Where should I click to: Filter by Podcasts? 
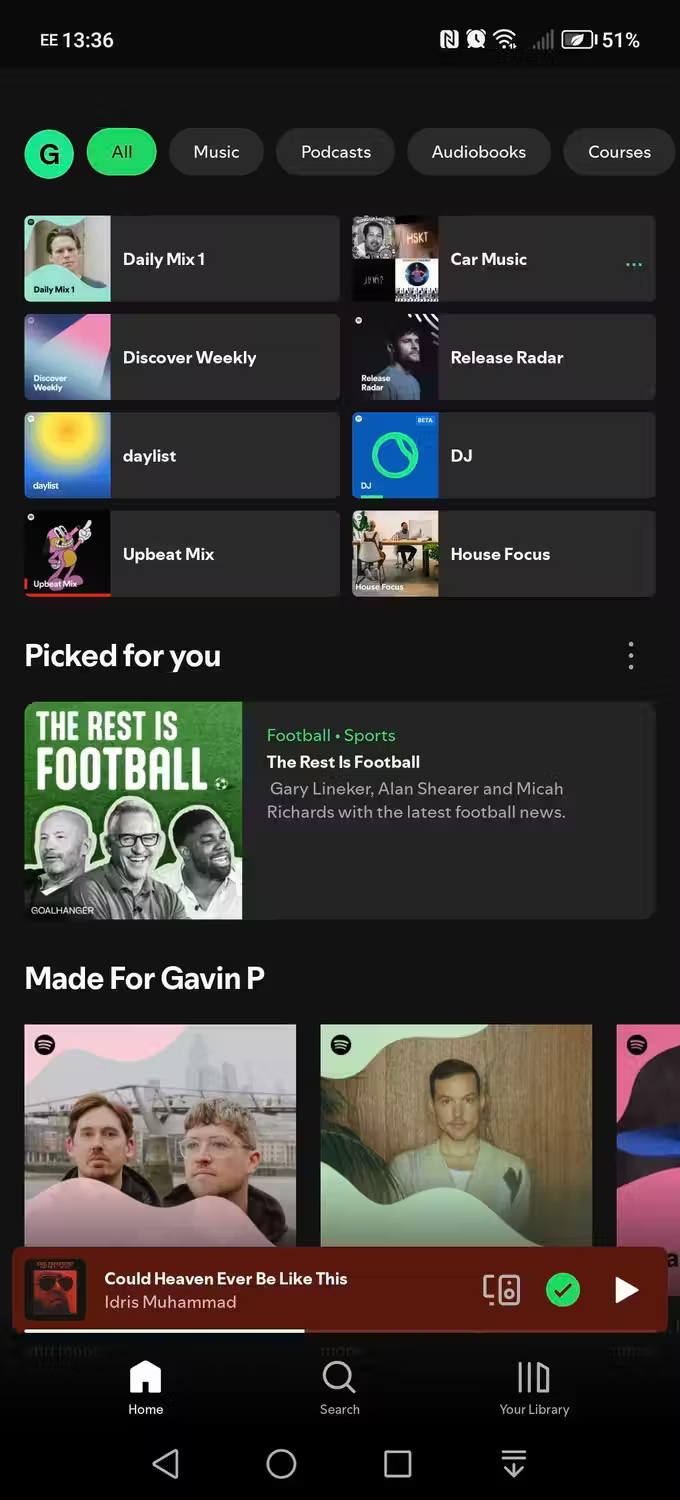(336, 152)
